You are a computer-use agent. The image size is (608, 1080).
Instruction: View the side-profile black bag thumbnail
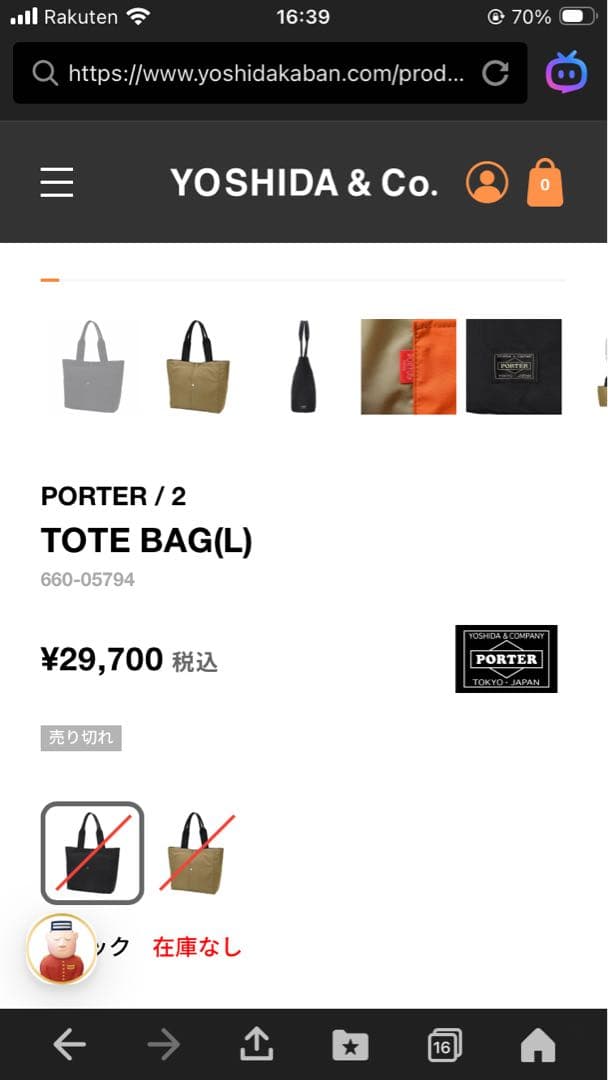click(303, 367)
